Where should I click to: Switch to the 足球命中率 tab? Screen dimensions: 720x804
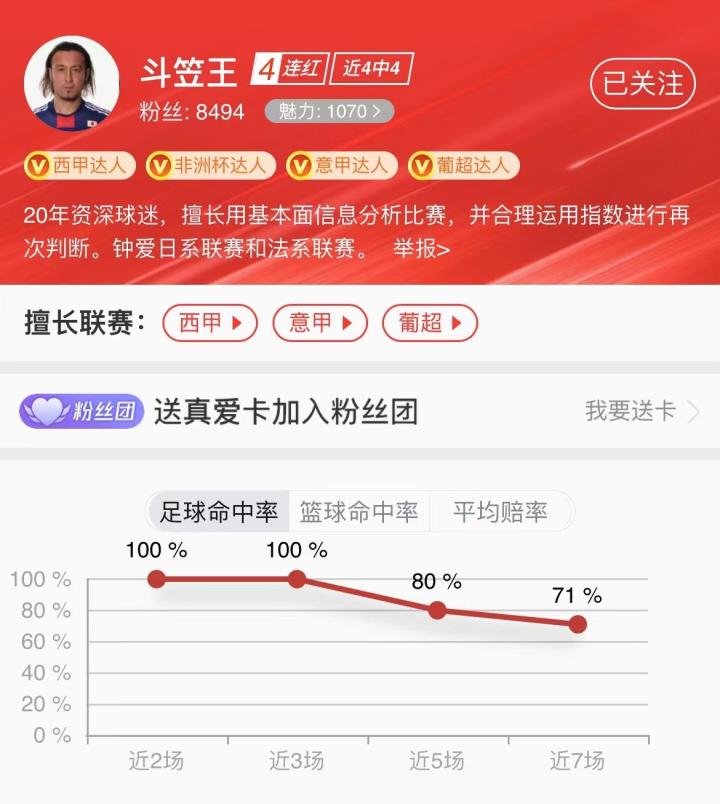[x=219, y=513]
